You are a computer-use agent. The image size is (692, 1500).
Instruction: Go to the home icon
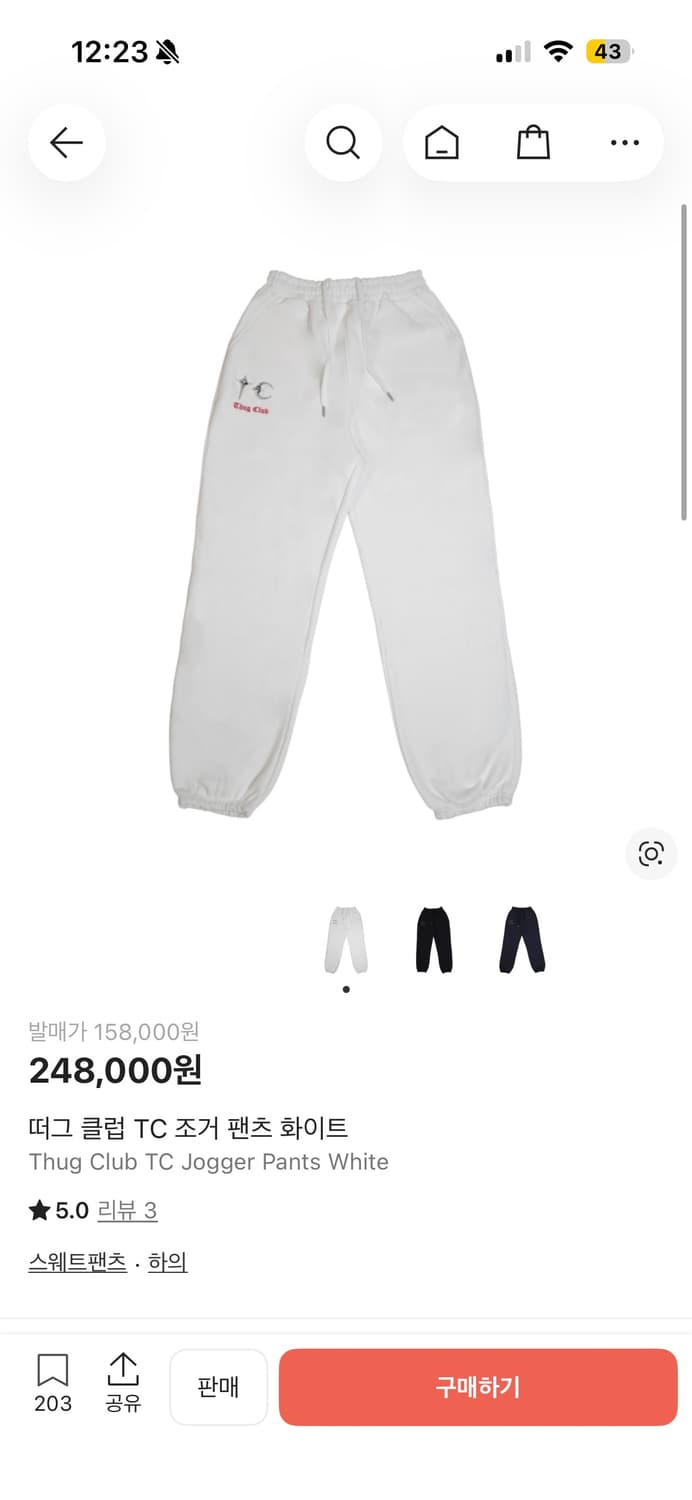[x=441, y=143]
